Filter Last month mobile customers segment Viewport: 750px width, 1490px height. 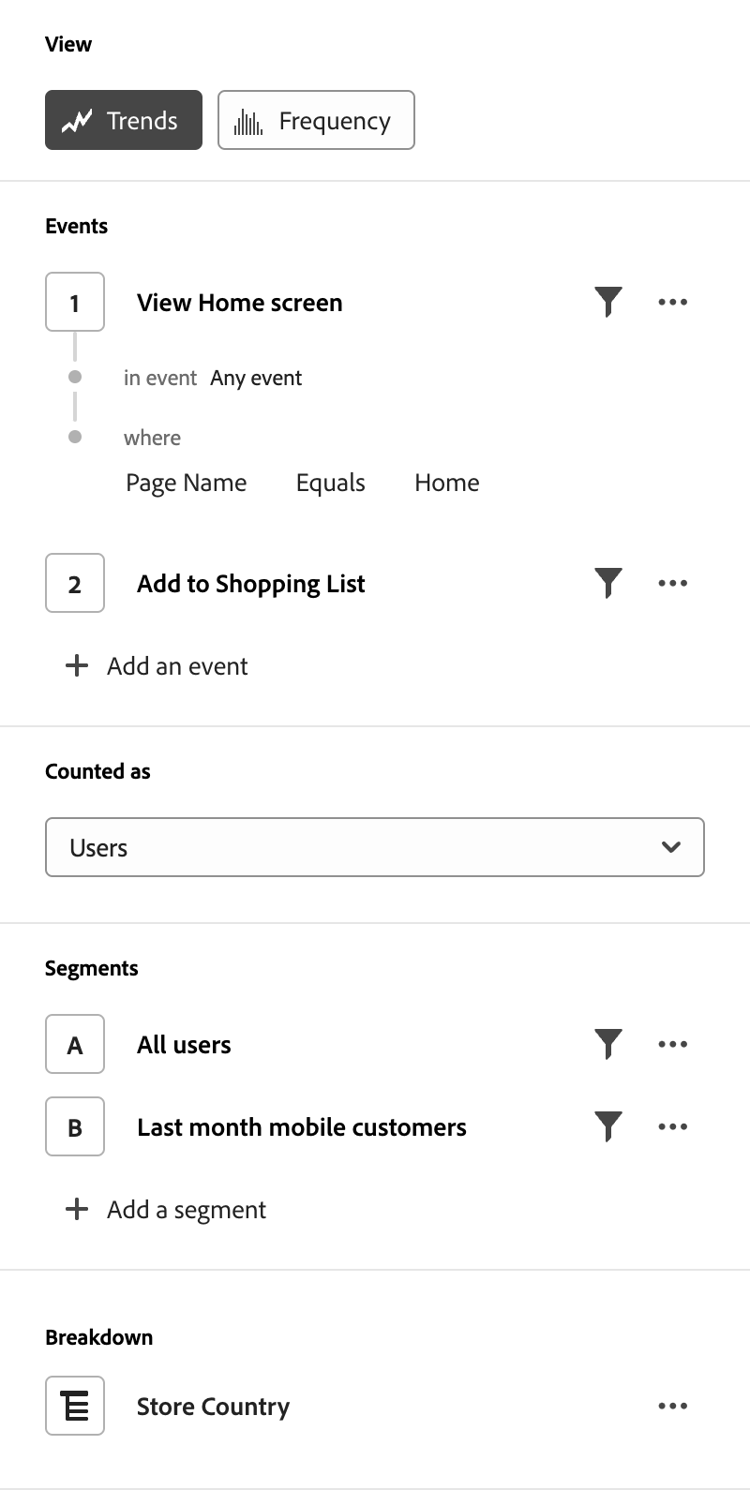click(x=608, y=1127)
